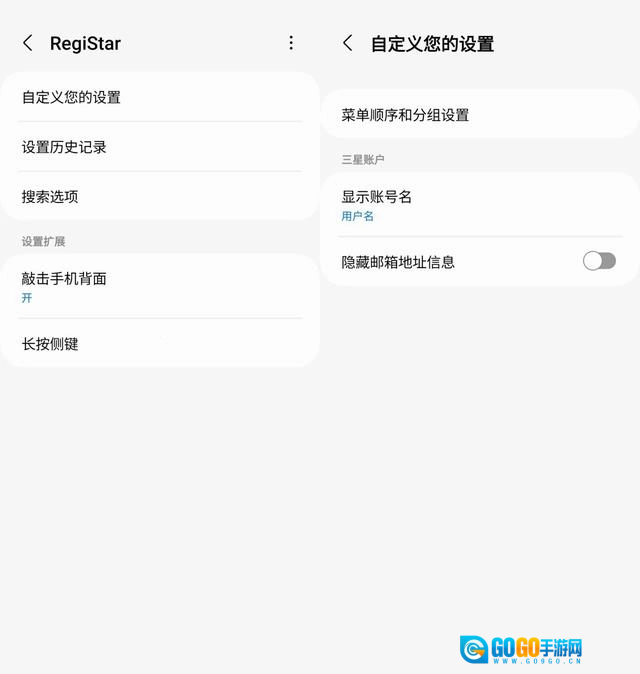Go back from 自定义您的设置 page
The image size is (640, 674).
(x=348, y=43)
